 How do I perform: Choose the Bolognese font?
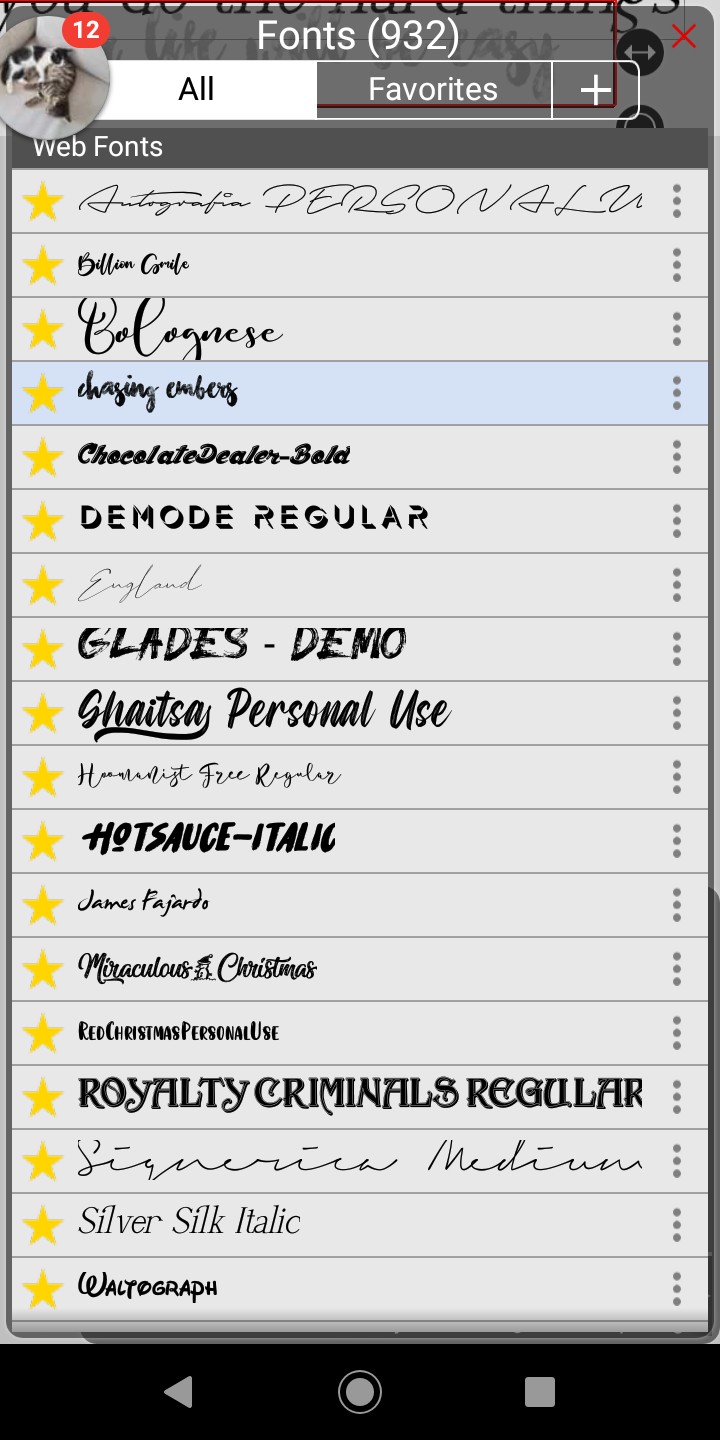(360, 329)
